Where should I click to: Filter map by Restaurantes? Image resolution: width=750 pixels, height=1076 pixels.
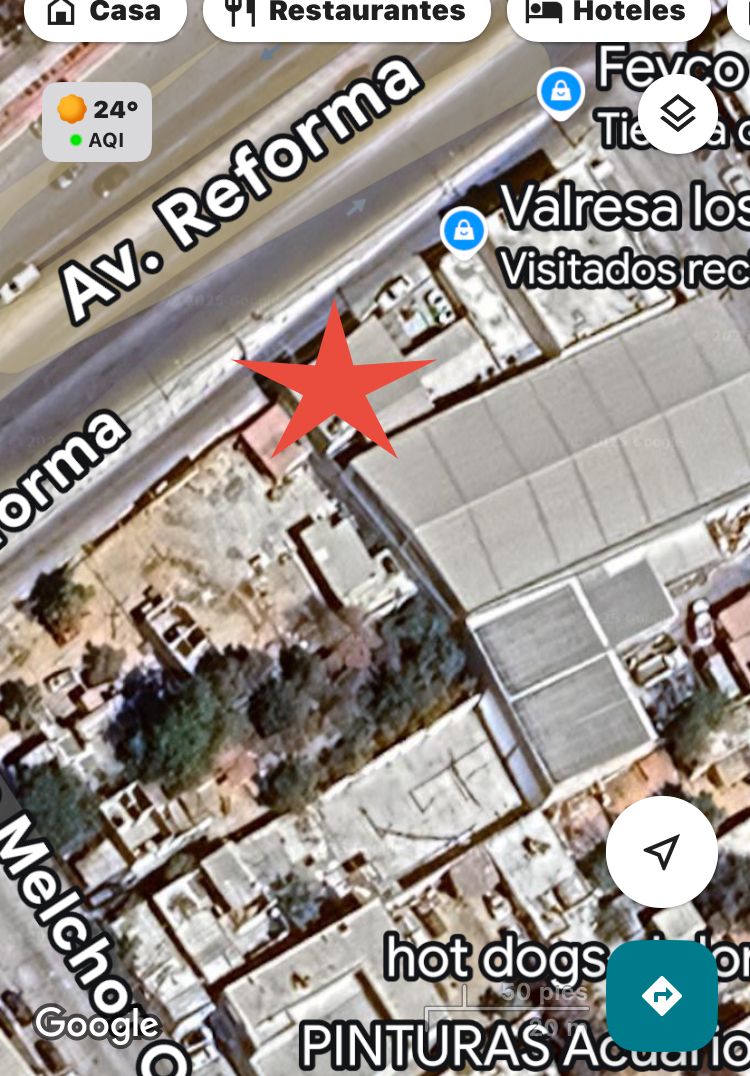click(346, 14)
